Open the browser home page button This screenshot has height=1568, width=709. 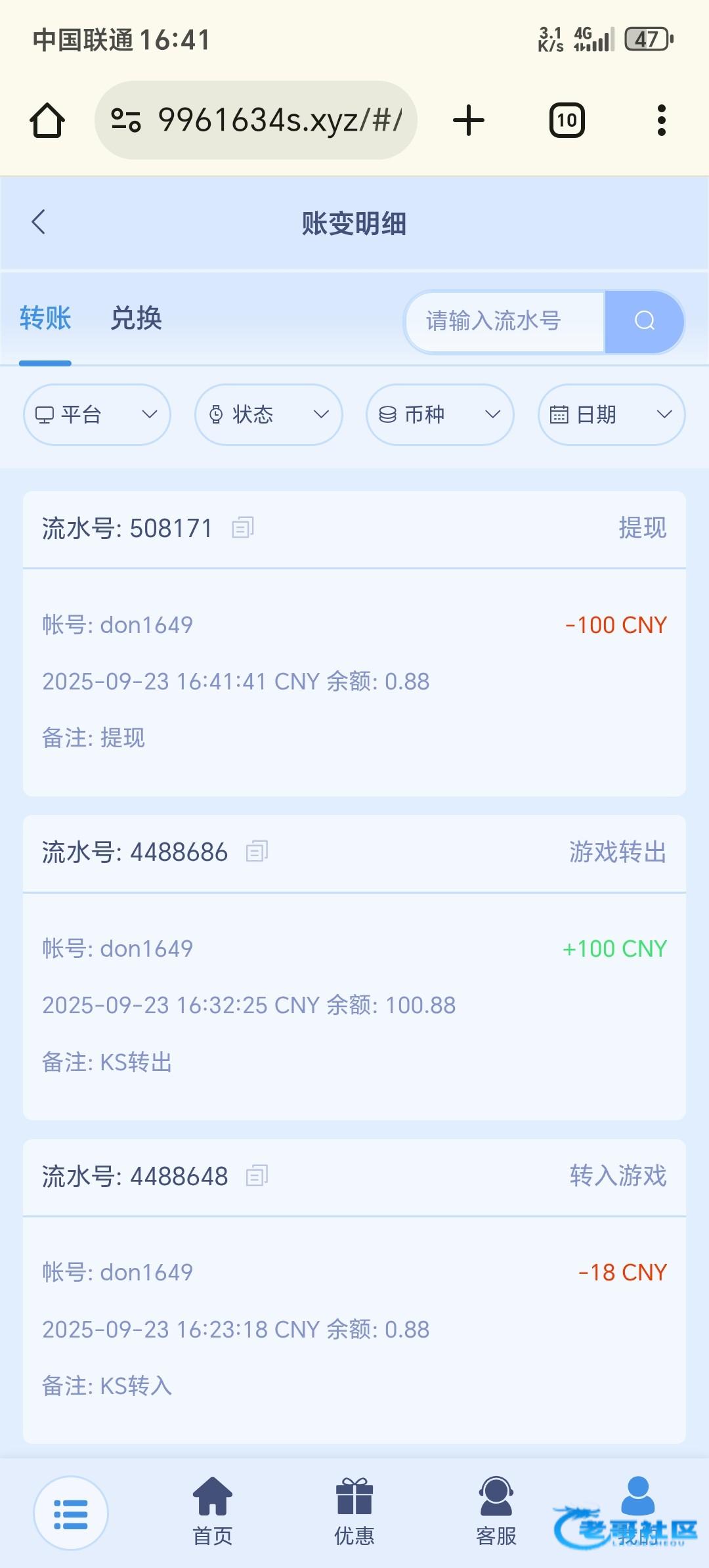point(47,120)
